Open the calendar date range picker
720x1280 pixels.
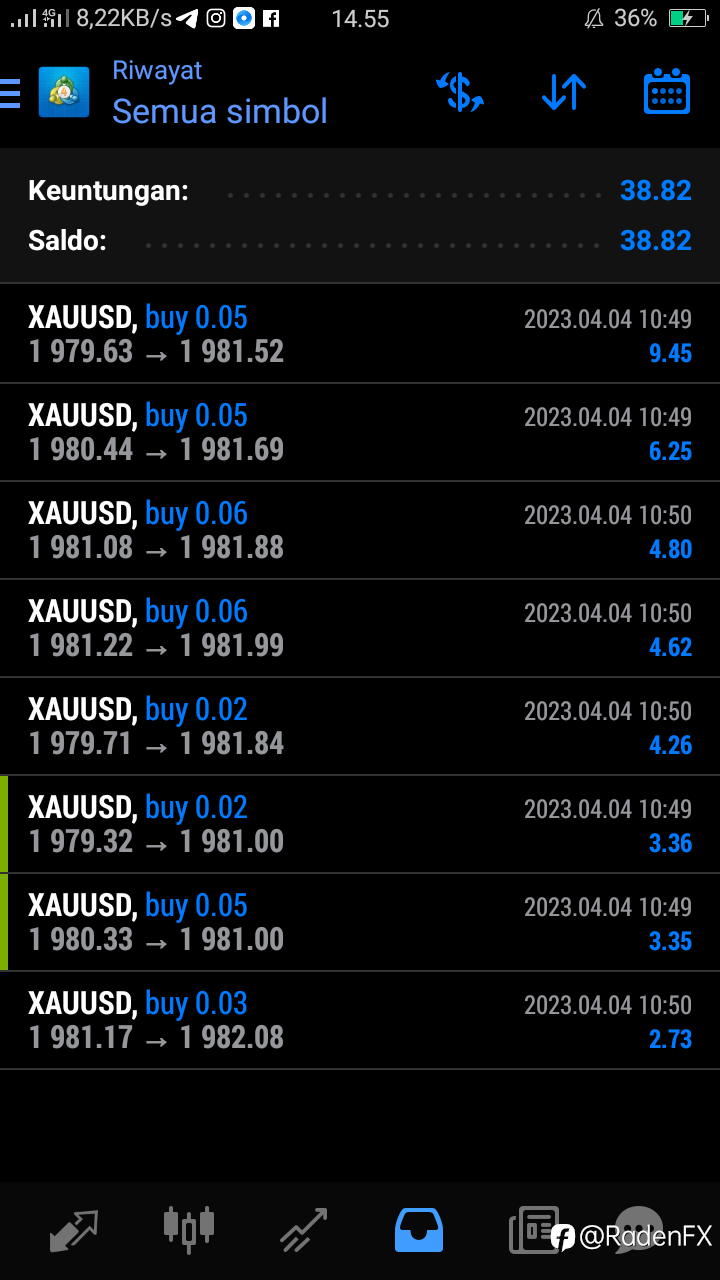[667, 92]
